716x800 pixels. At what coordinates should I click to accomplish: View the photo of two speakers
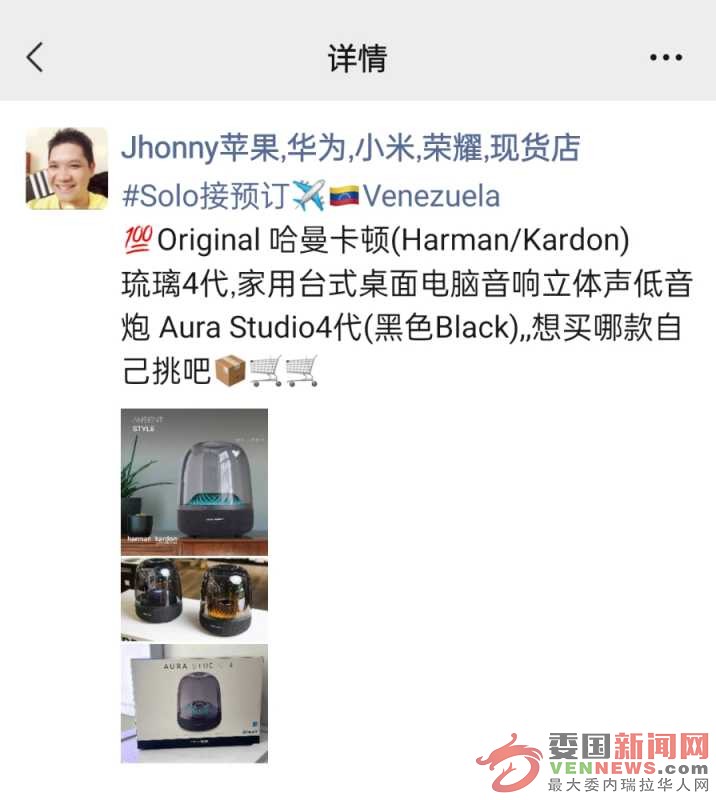[x=194, y=599]
